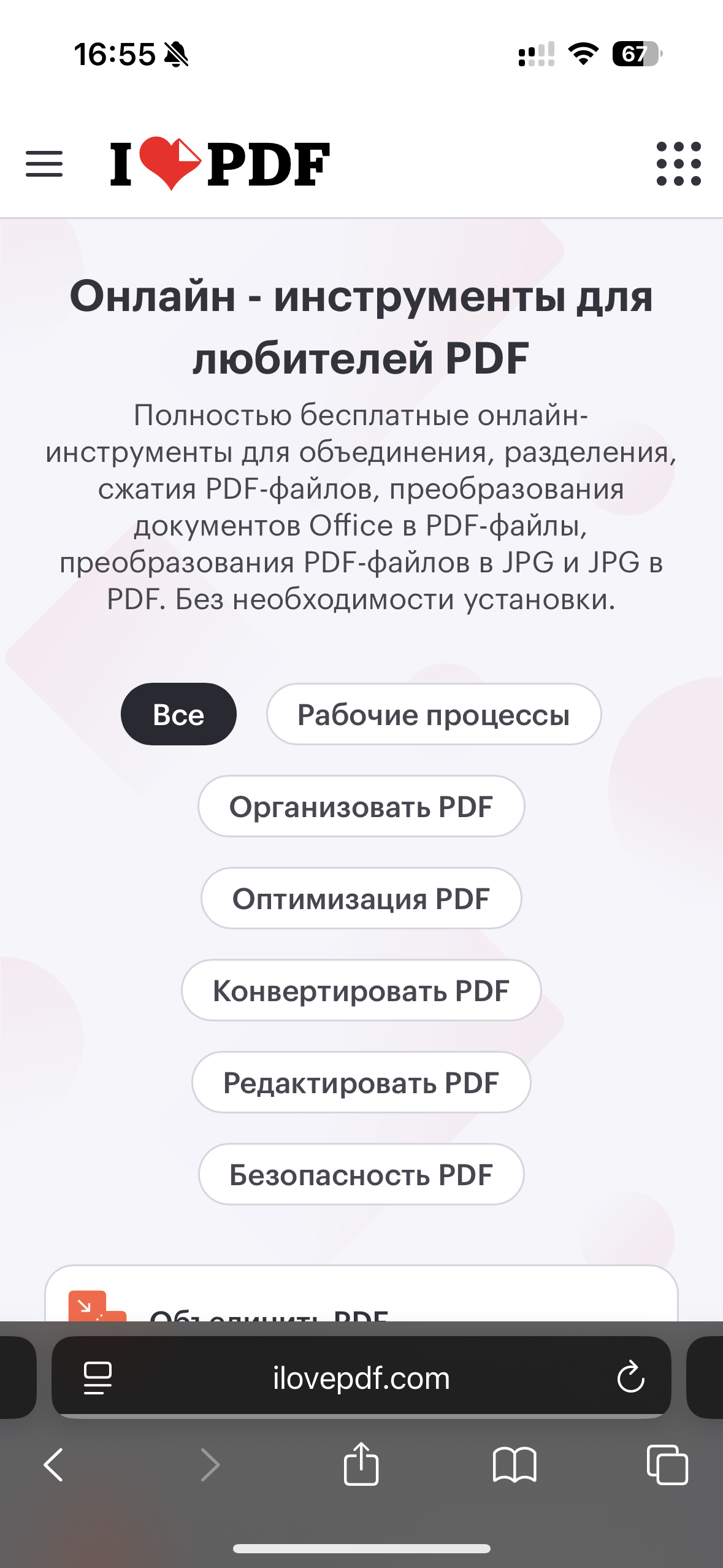Open Safari bookmarks
Viewport: 723px width, 1568px height.
[514, 1465]
